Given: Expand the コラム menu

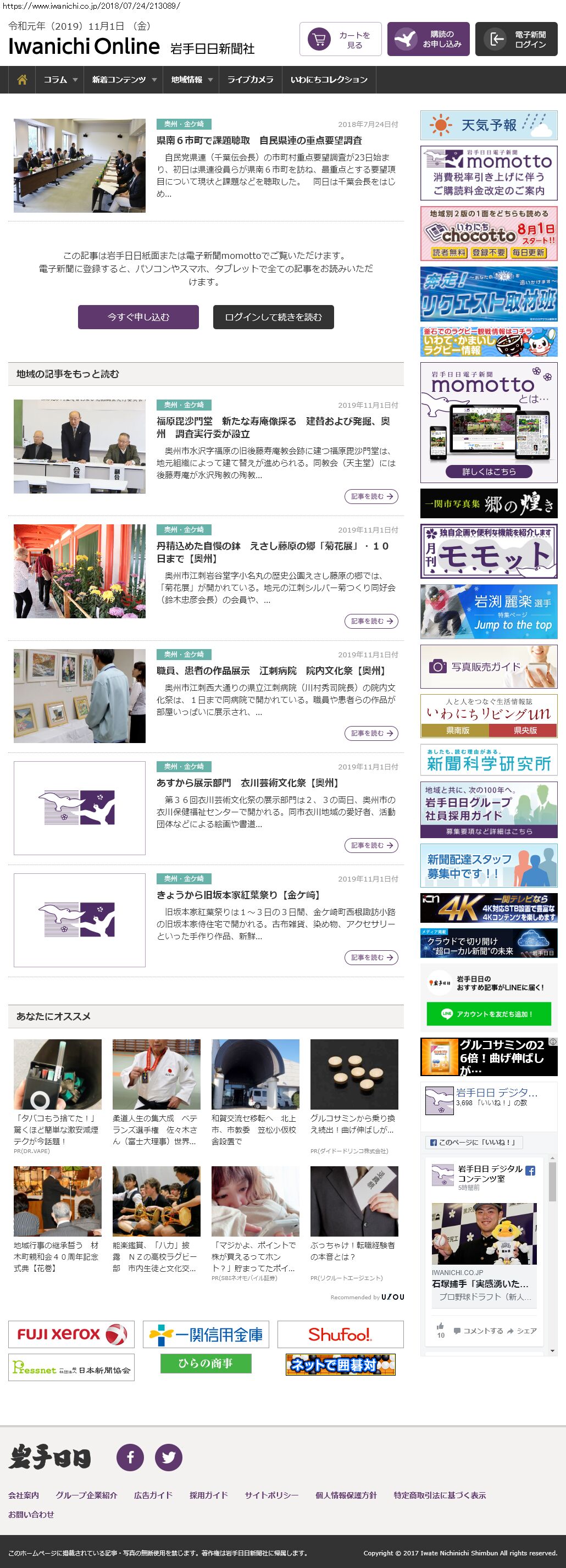Looking at the screenshot, I should pos(60,80).
